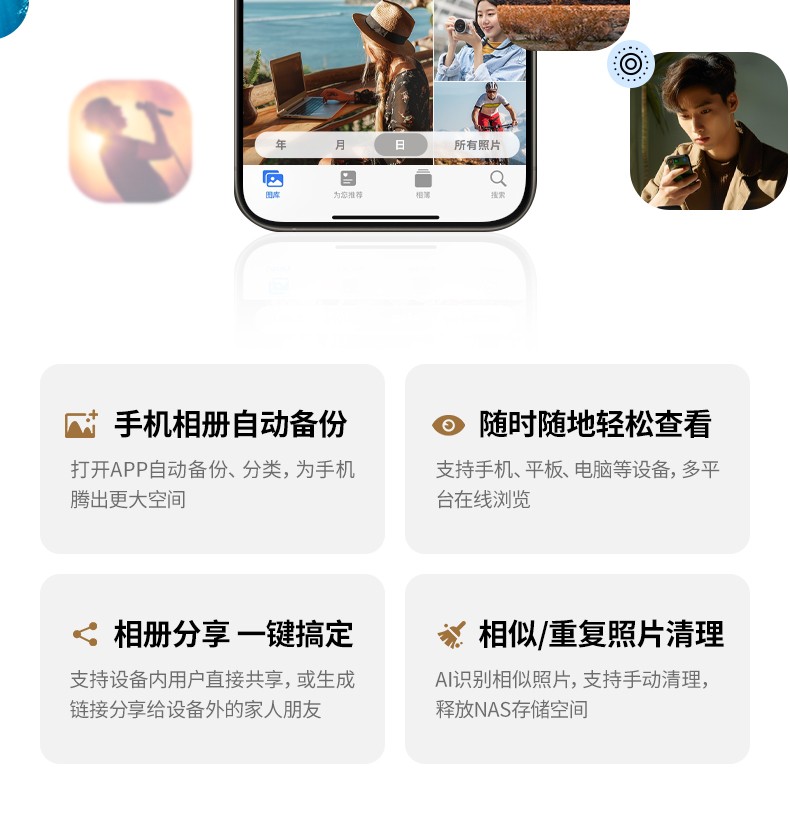Image resolution: width=790 pixels, height=814 pixels.
Task: Click the 手机相册自动备份 heading
Action: [x=230, y=423]
